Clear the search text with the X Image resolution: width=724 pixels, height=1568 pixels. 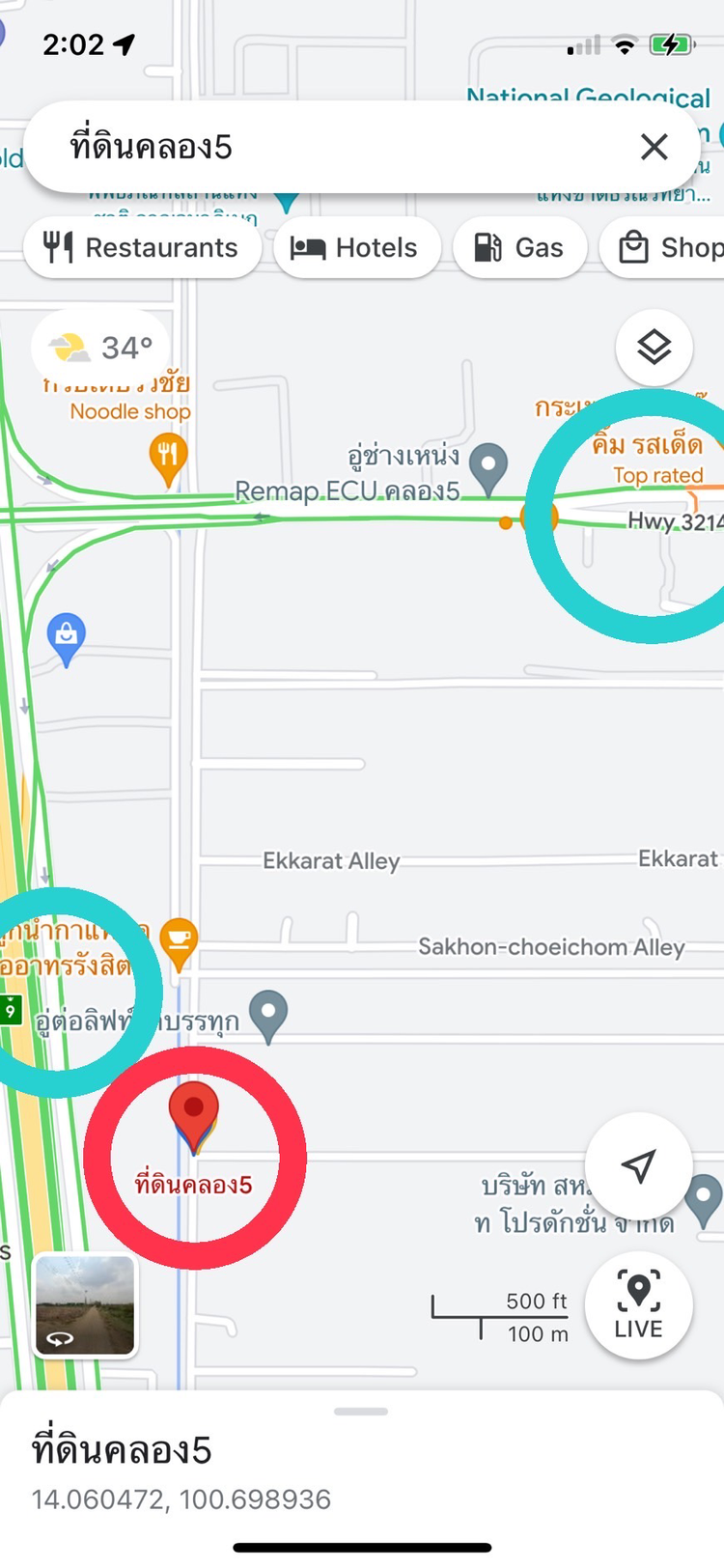[654, 147]
